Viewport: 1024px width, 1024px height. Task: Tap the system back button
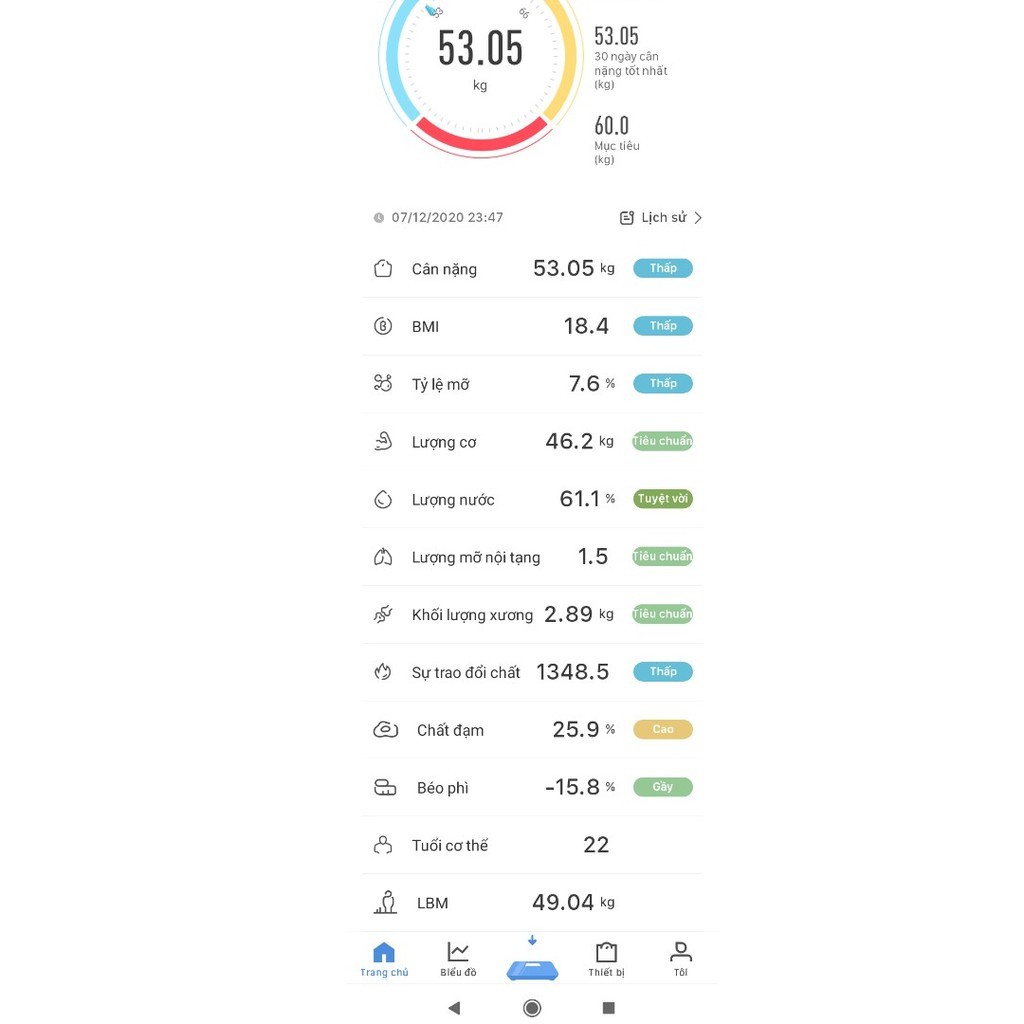[x=454, y=1008]
